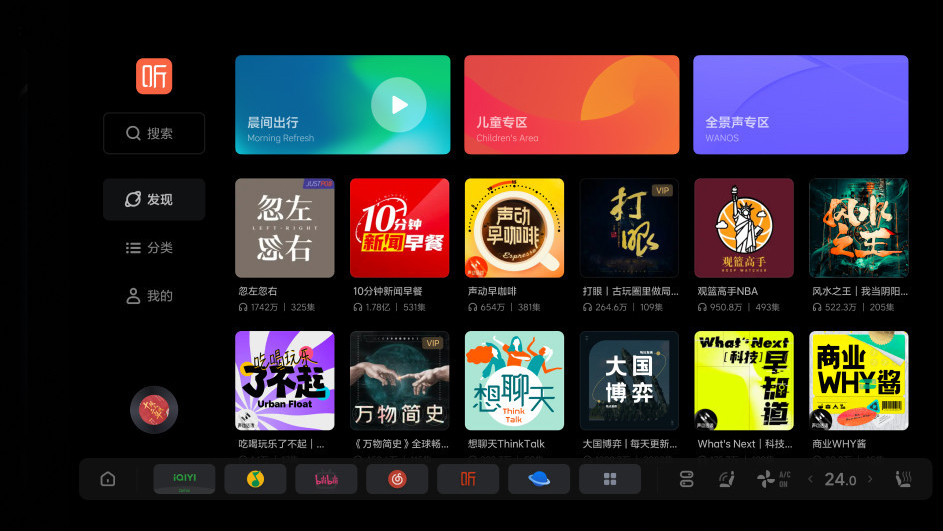Open the 万物简史 audiobook
Viewport: 943px width, 531px height.
(x=399, y=381)
